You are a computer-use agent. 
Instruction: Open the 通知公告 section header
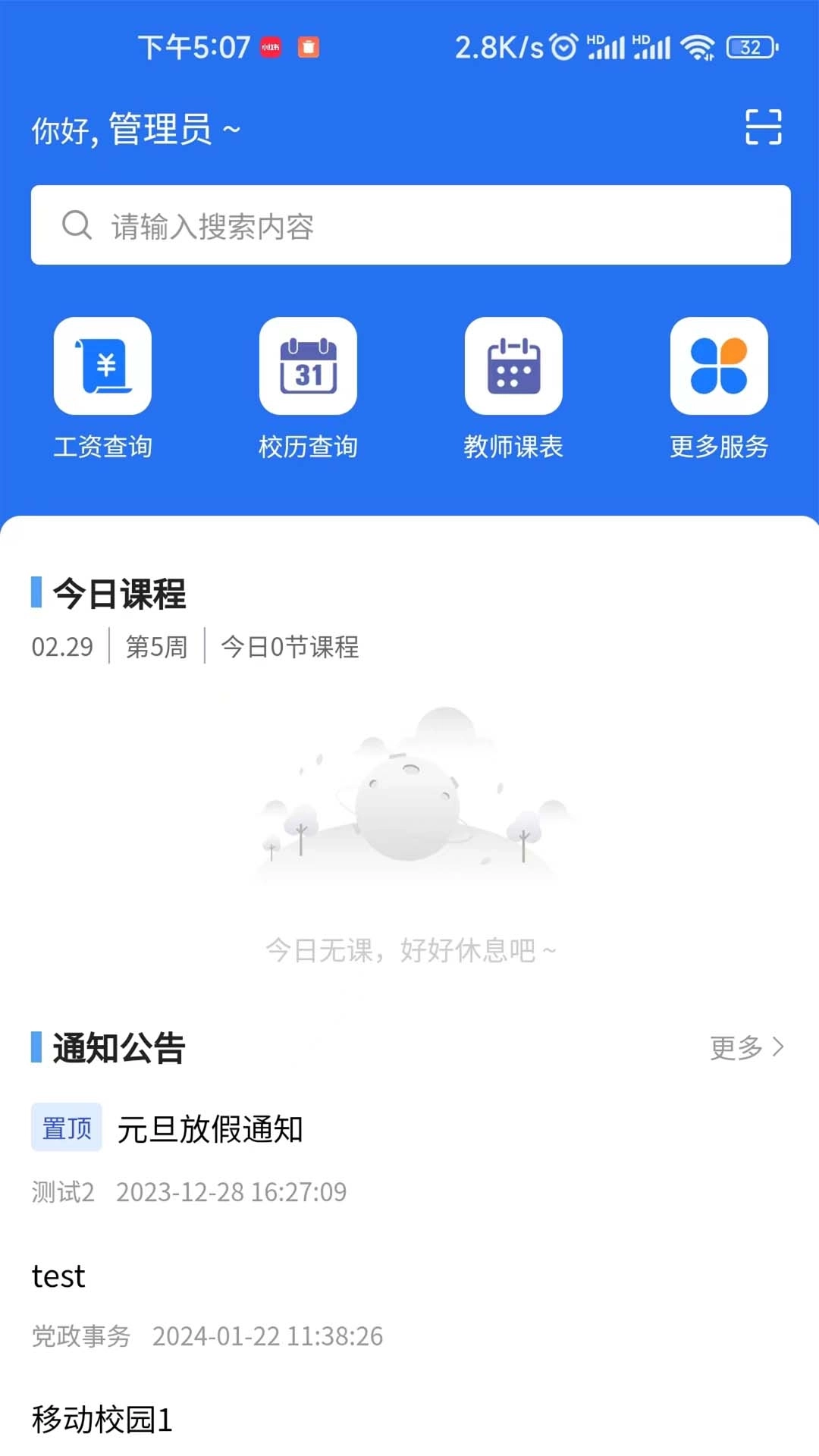click(x=118, y=1048)
